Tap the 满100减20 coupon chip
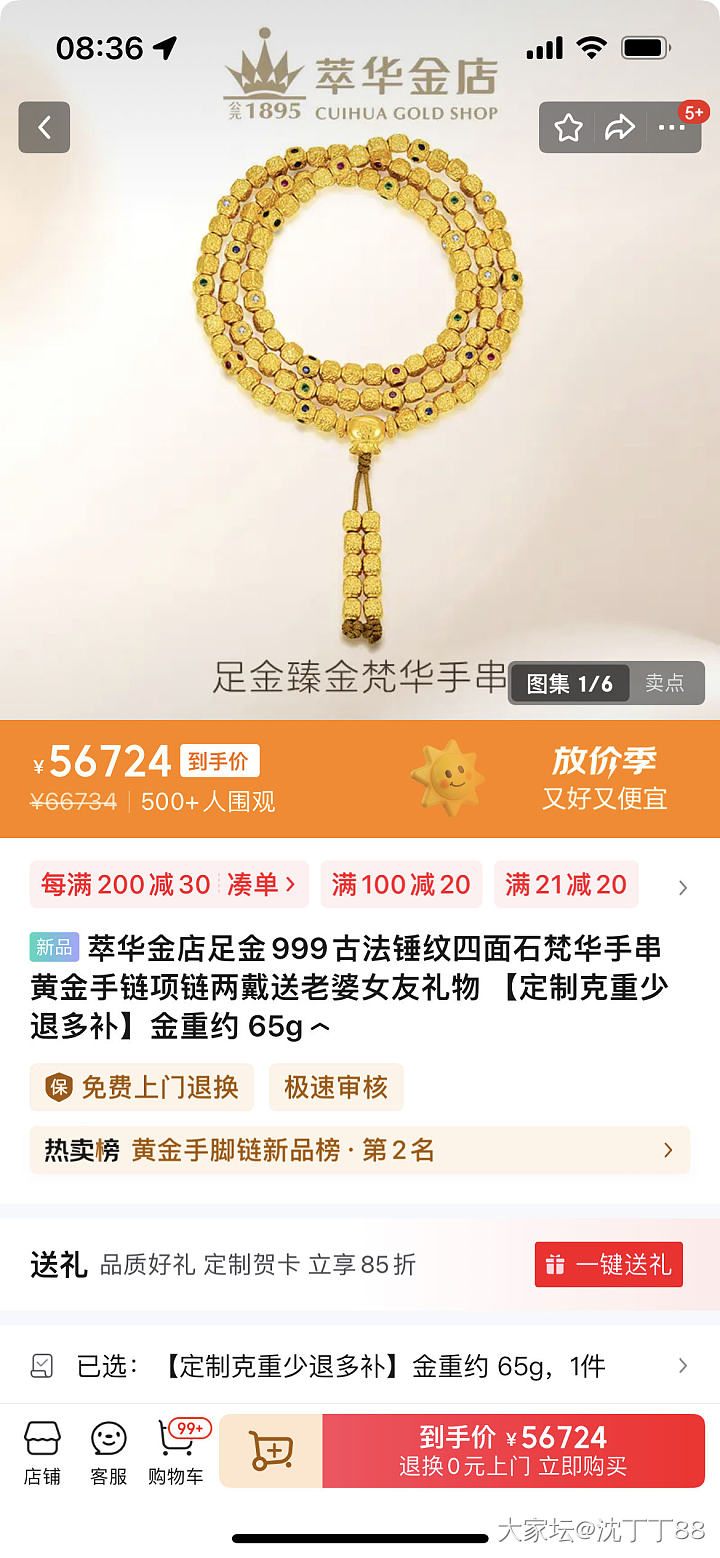The image size is (720, 1558). click(400, 884)
